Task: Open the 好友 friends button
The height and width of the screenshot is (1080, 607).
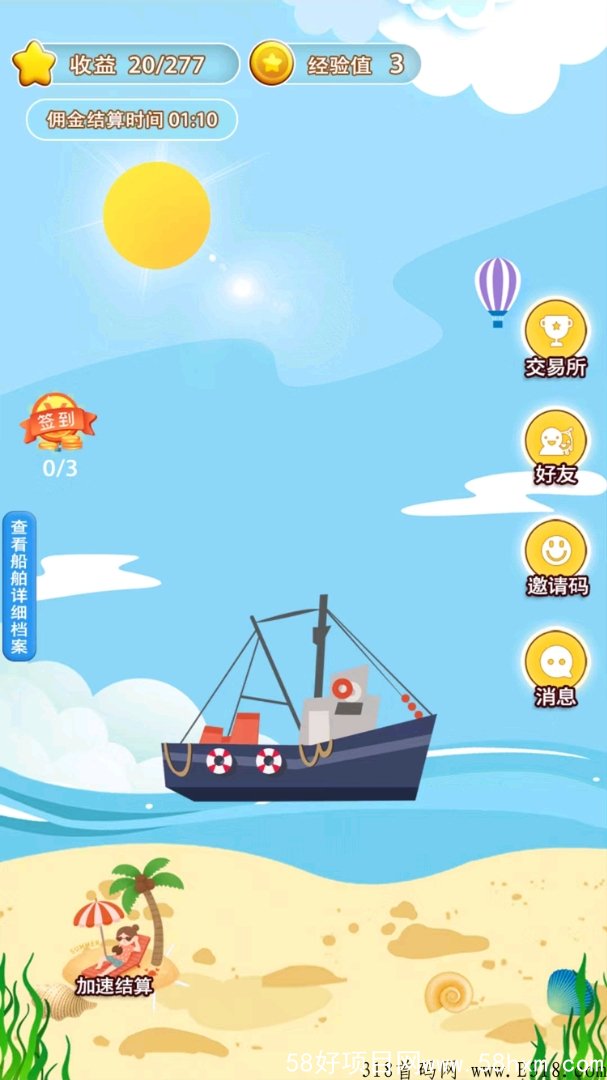Action: [555, 446]
